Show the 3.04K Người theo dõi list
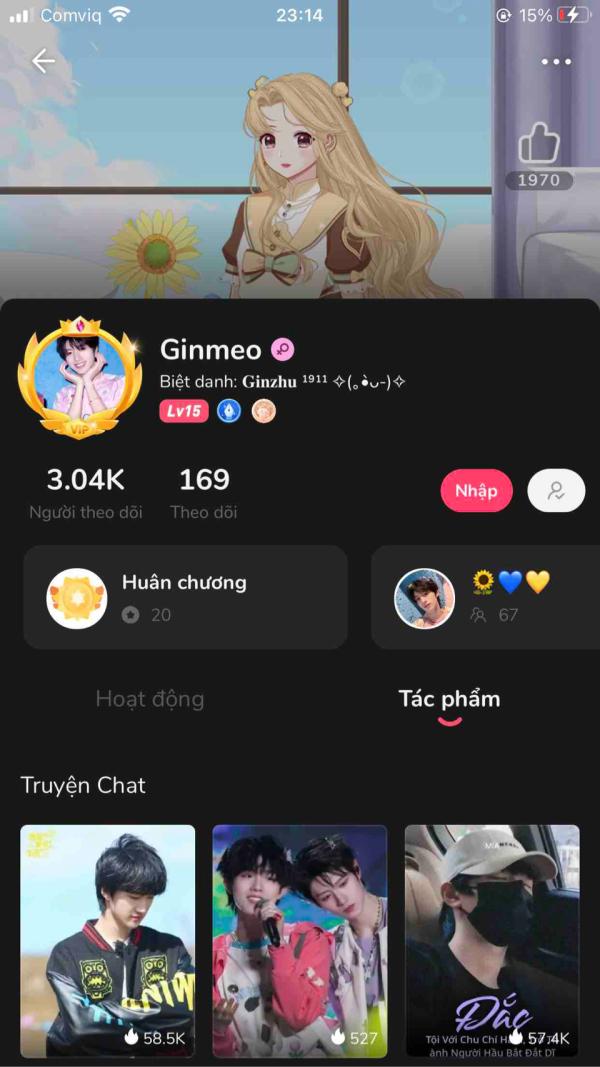The width and height of the screenshot is (600, 1067). [x=86, y=493]
